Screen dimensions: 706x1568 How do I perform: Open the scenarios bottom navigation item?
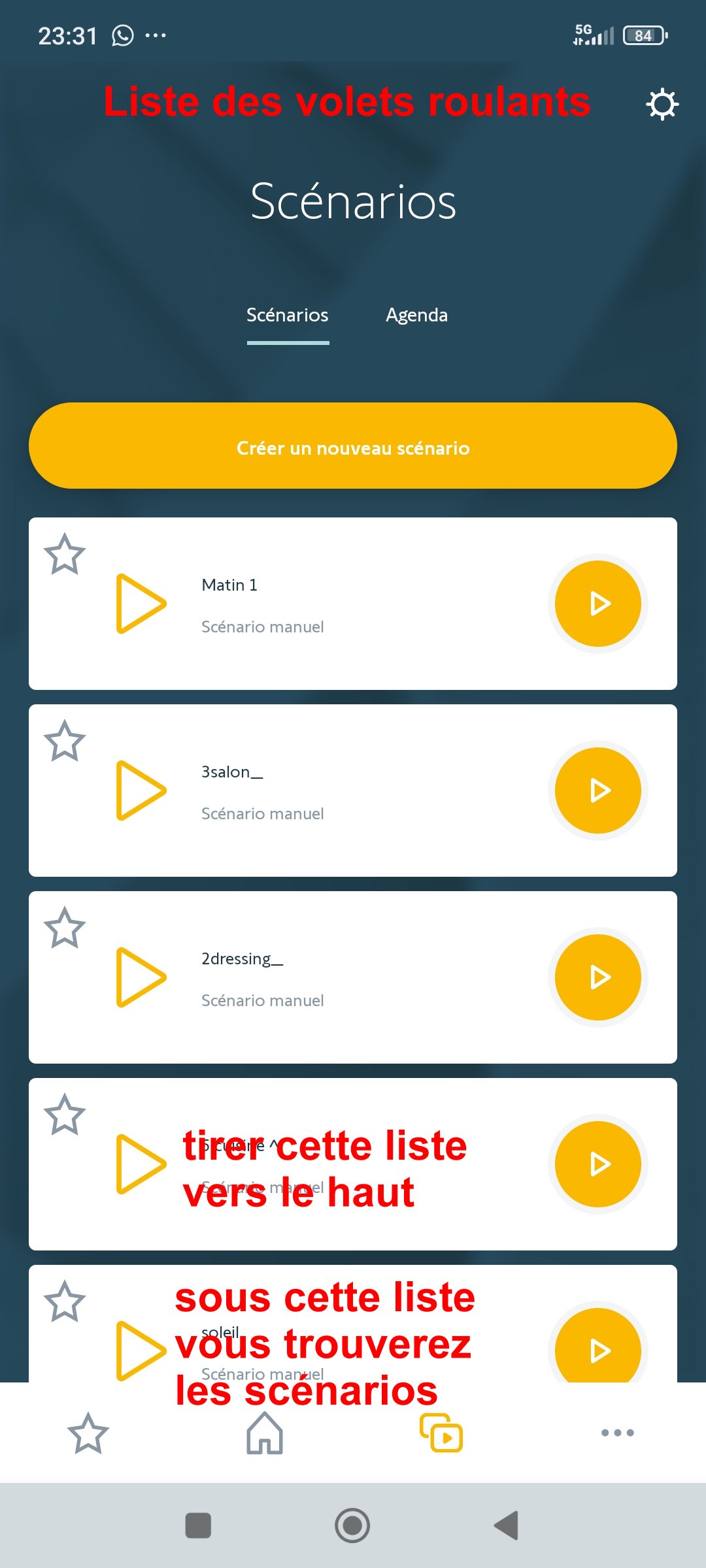441,1433
